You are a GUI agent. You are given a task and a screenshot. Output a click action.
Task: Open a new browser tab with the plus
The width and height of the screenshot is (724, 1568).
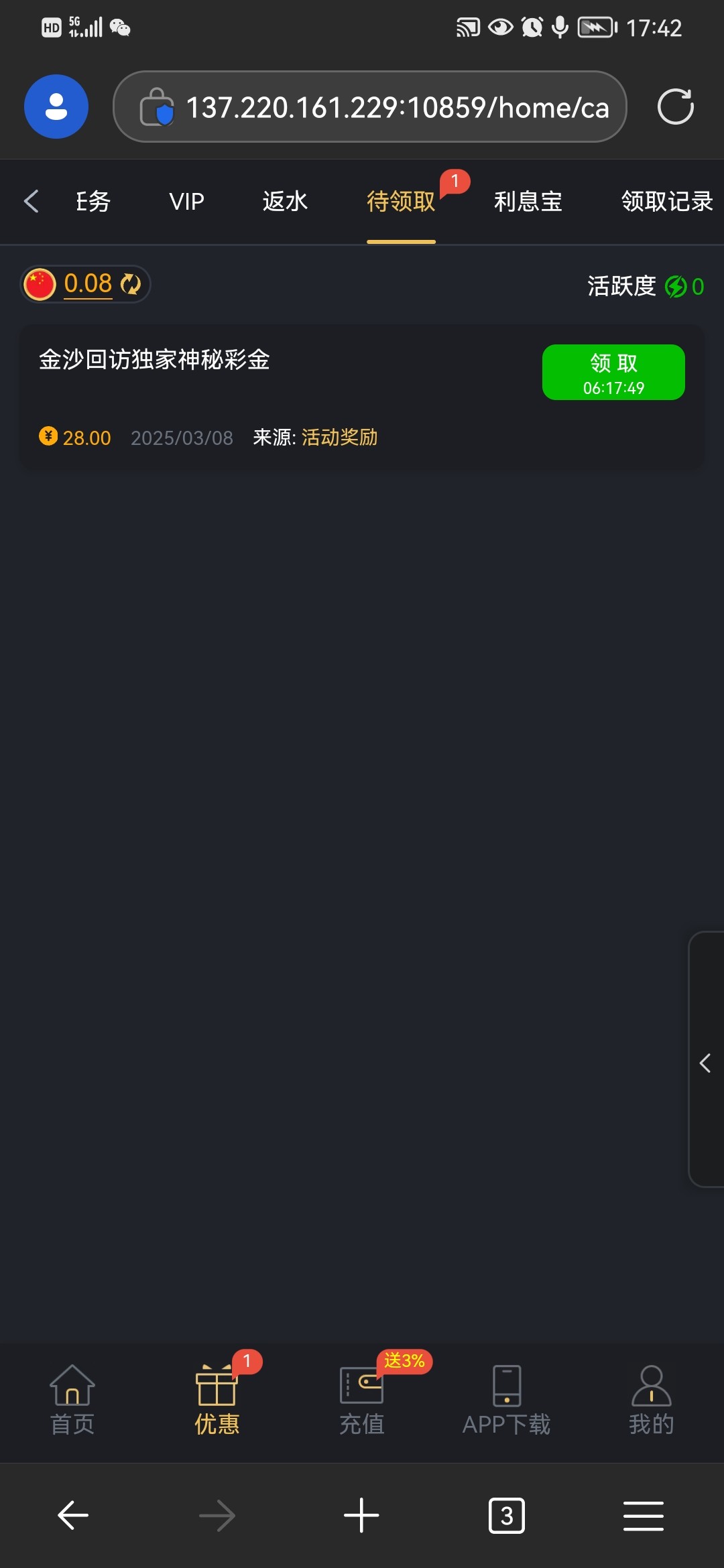pyautogui.click(x=361, y=1516)
